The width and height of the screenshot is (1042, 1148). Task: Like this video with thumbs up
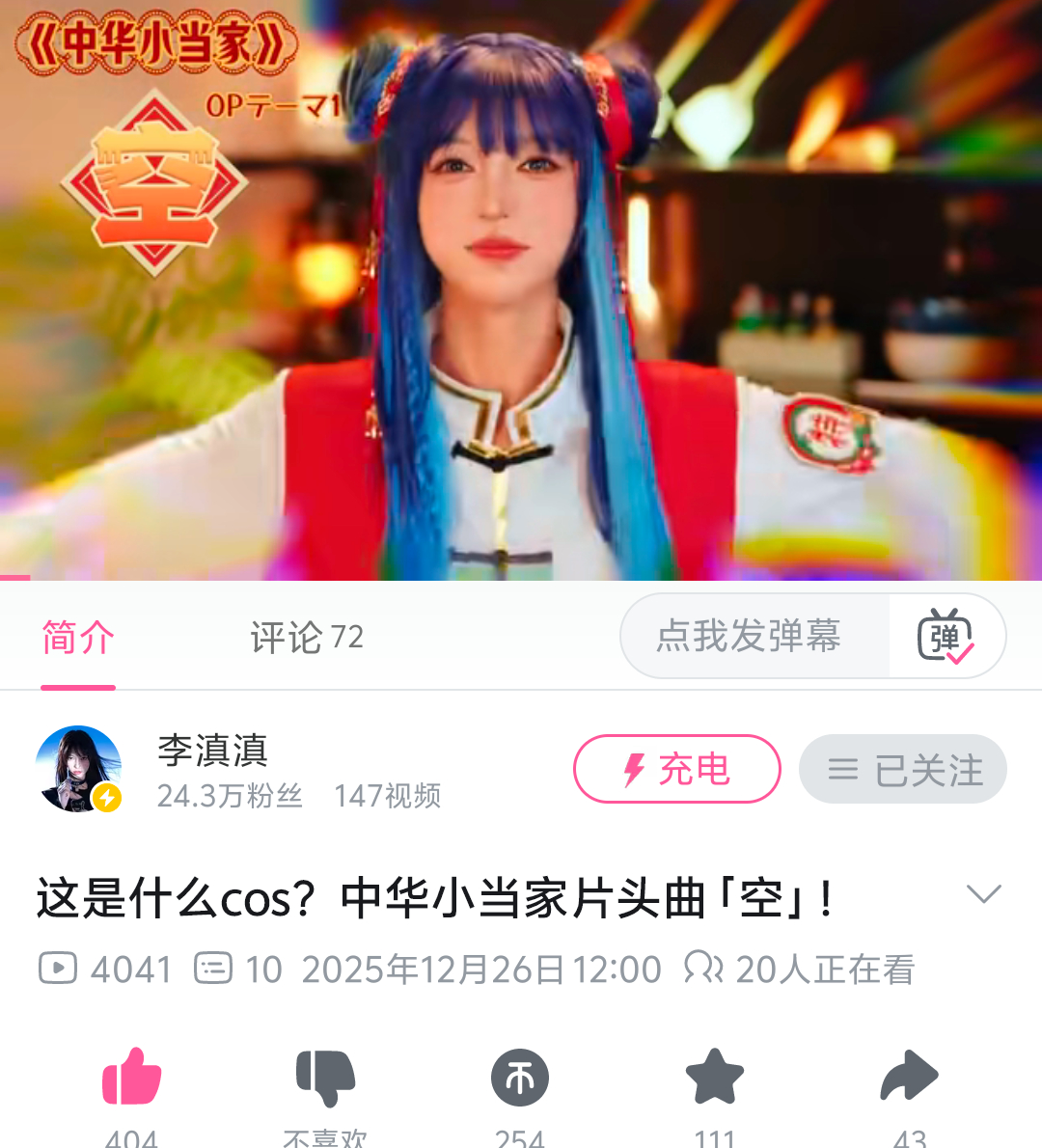[x=132, y=1077]
